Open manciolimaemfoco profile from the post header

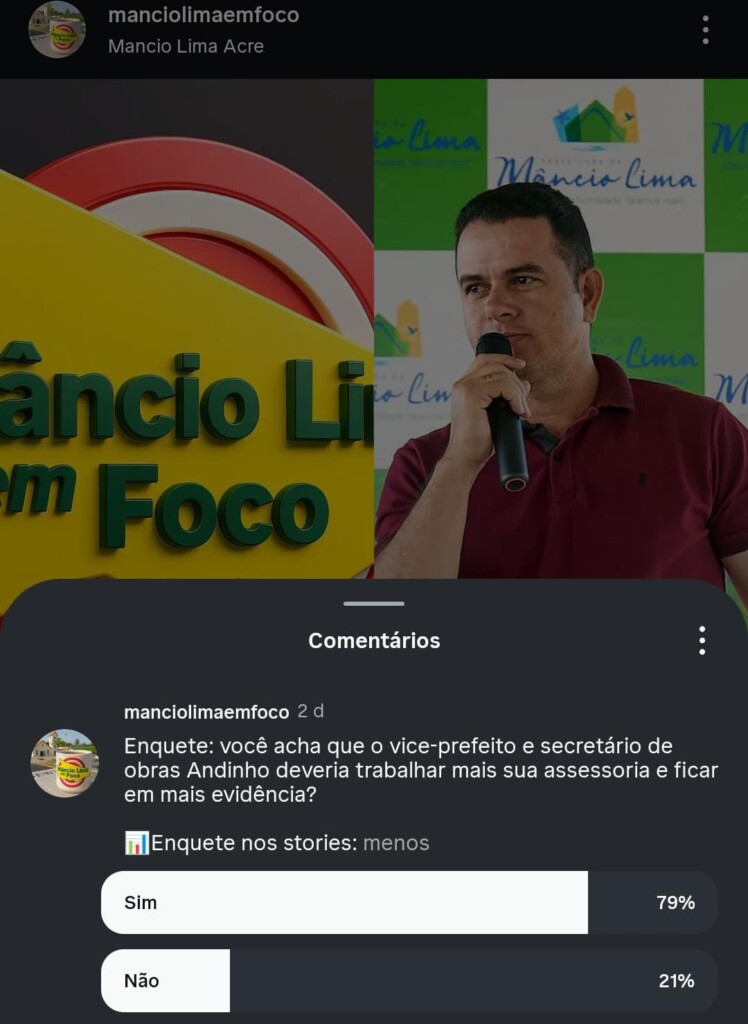click(203, 15)
